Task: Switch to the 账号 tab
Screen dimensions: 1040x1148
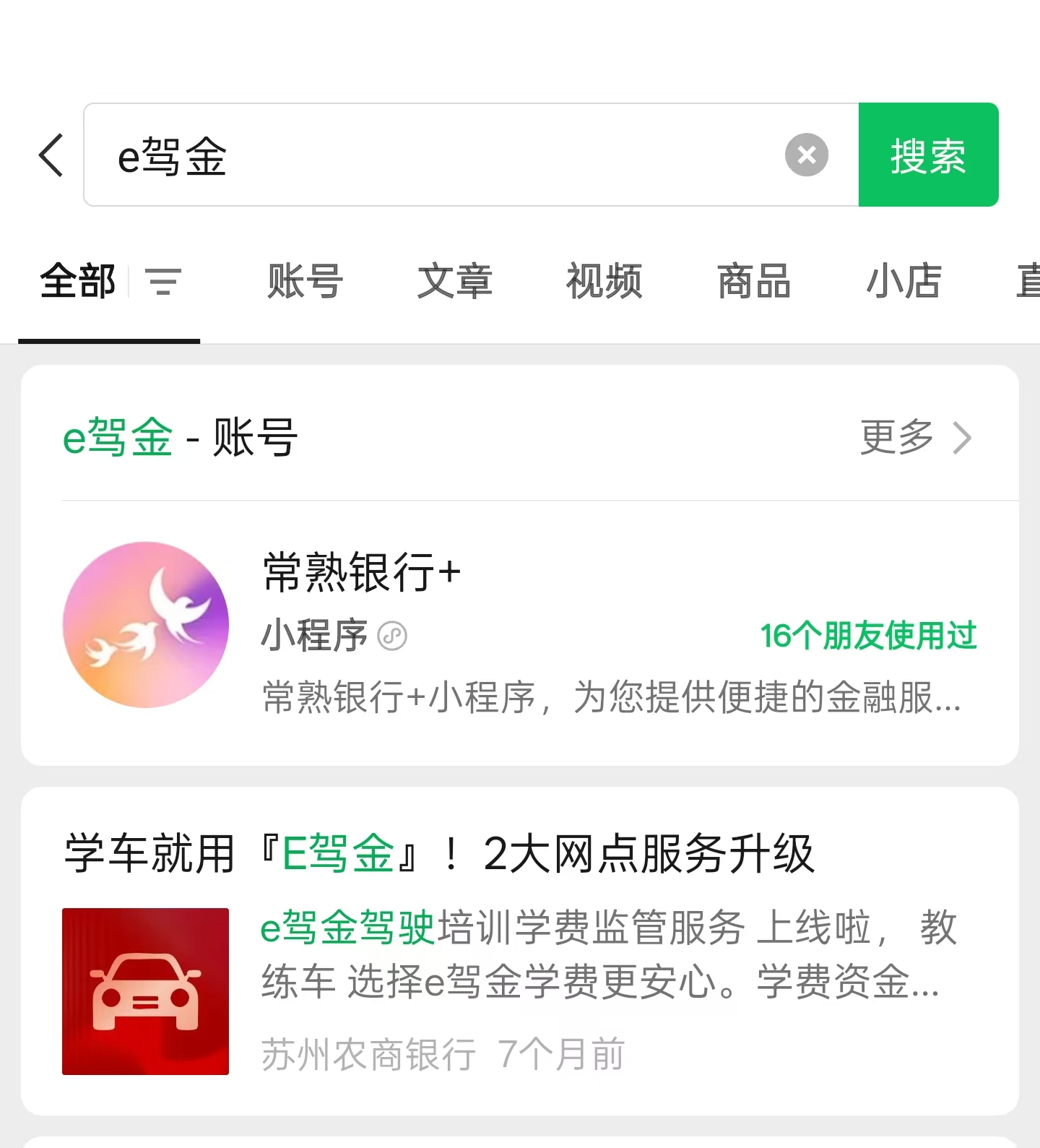Action: (x=305, y=281)
